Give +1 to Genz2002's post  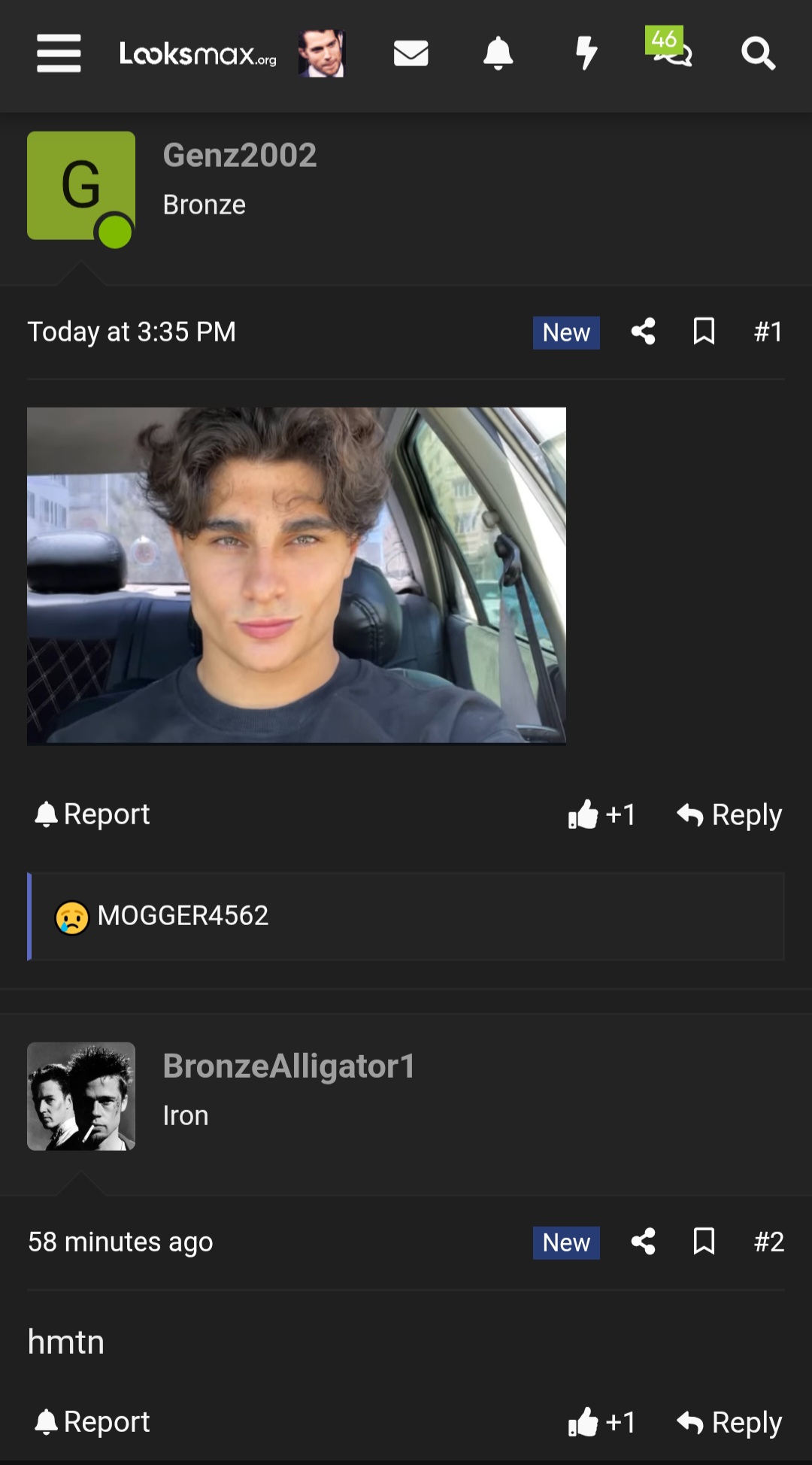click(x=602, y=814)
